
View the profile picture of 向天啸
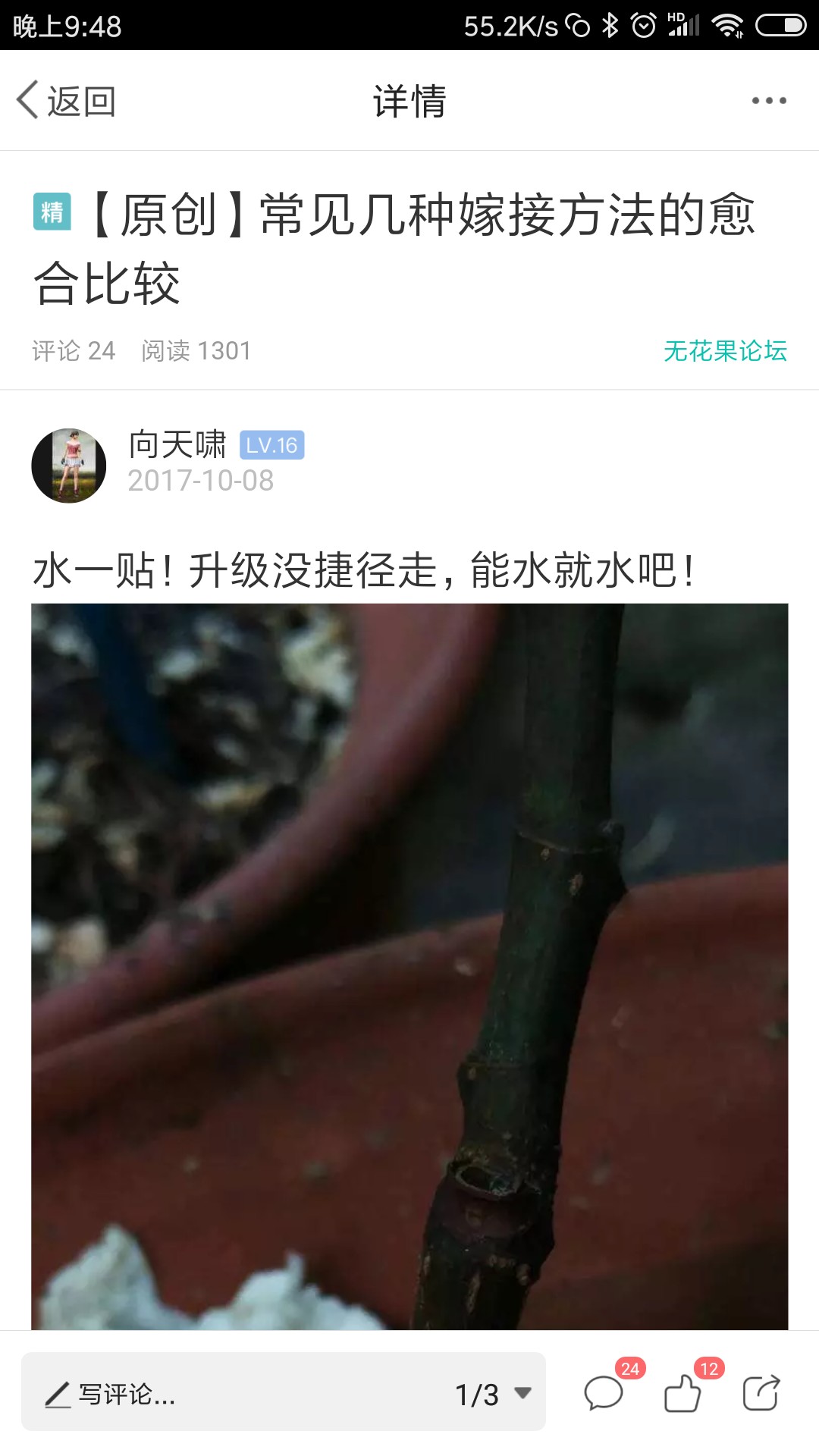click(x=69, y=466)
